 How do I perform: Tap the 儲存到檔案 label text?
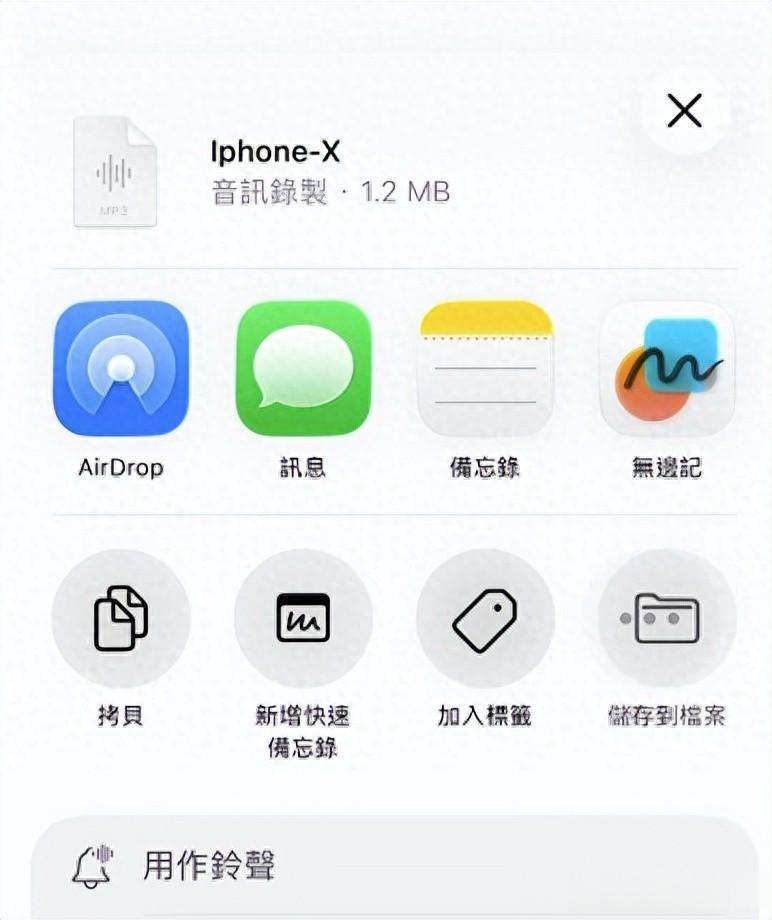[664, 715]
